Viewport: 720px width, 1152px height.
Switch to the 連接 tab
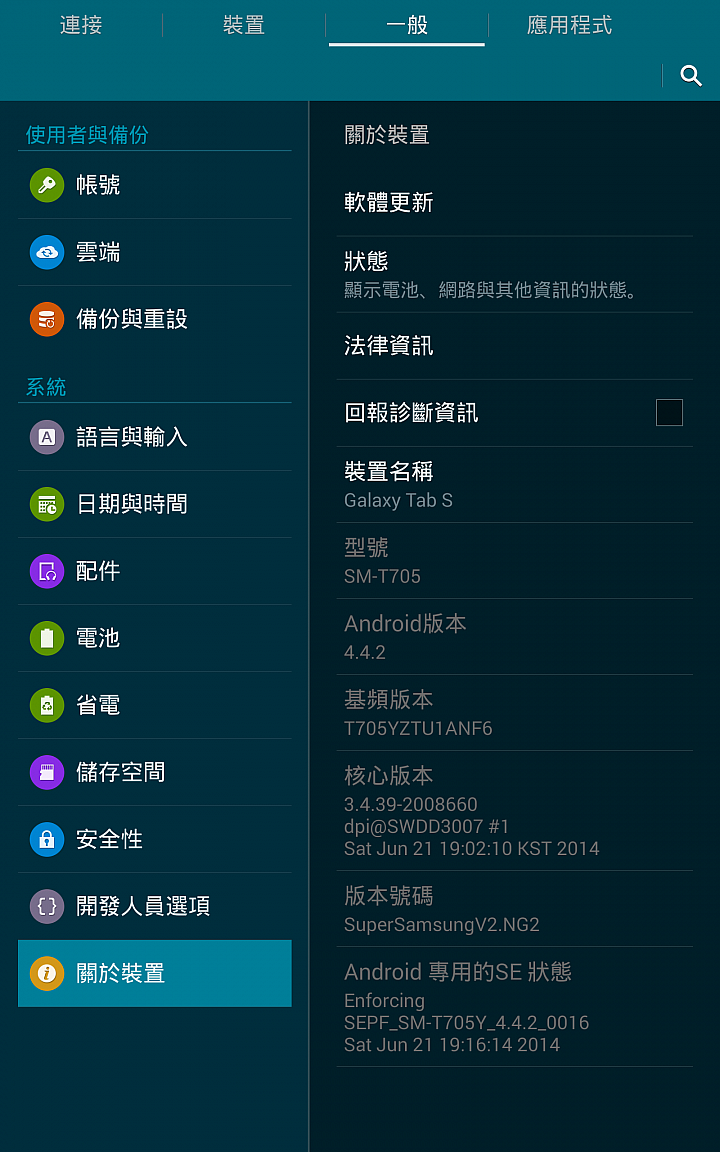tap(81, 26)
